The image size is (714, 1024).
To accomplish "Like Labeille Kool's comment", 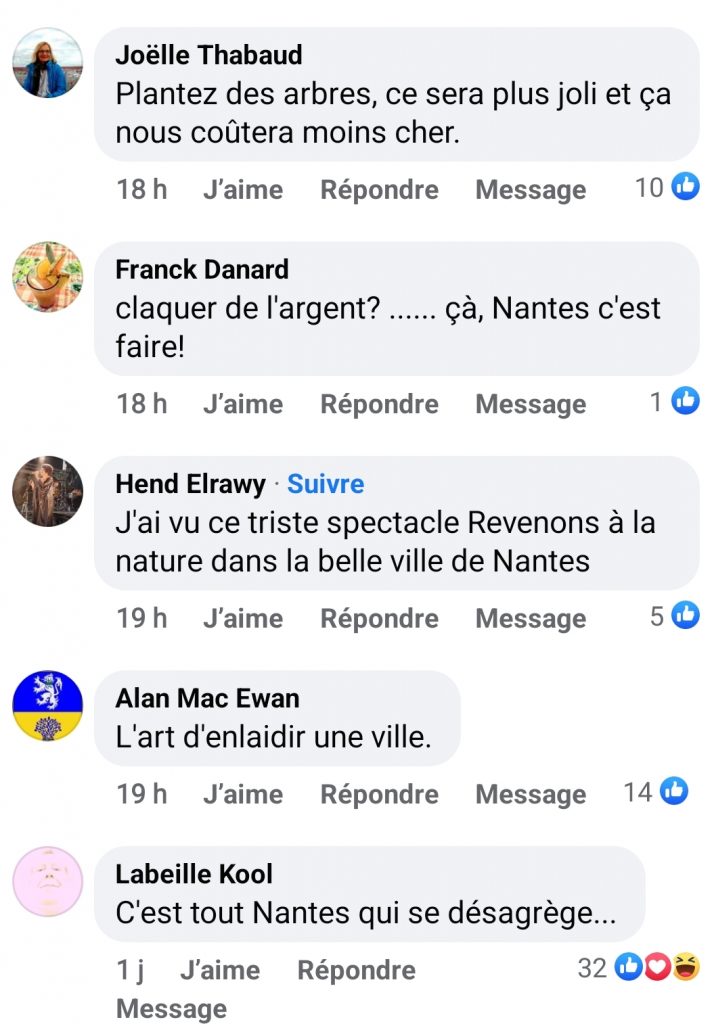I will 219,970.
